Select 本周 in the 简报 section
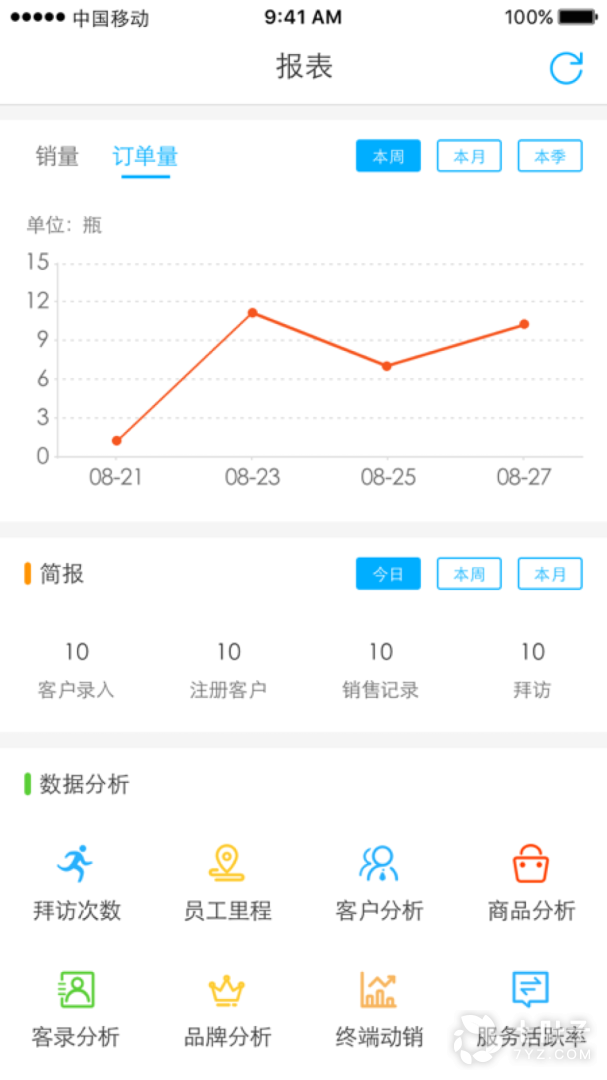607x1080 pixels. 469,574
